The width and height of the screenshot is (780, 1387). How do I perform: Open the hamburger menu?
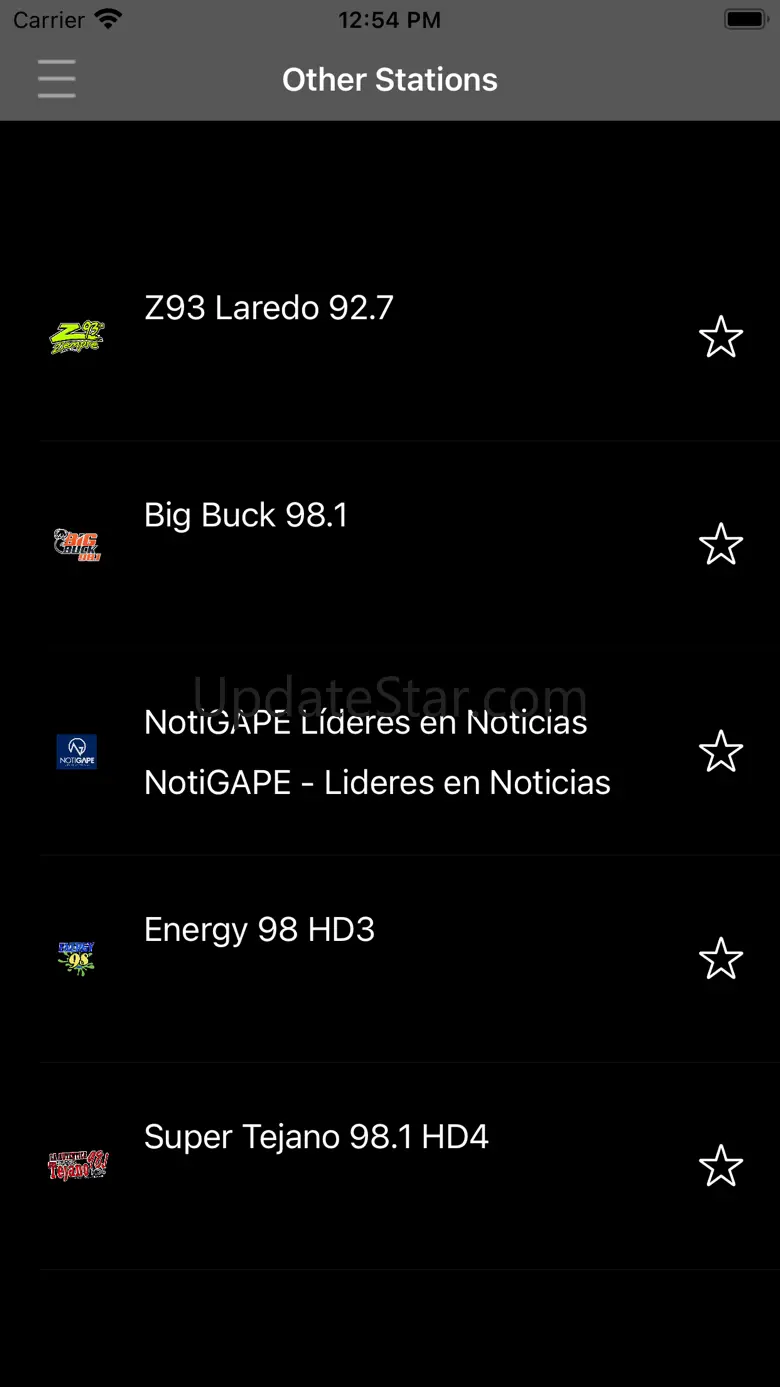[x=57, y=79]
